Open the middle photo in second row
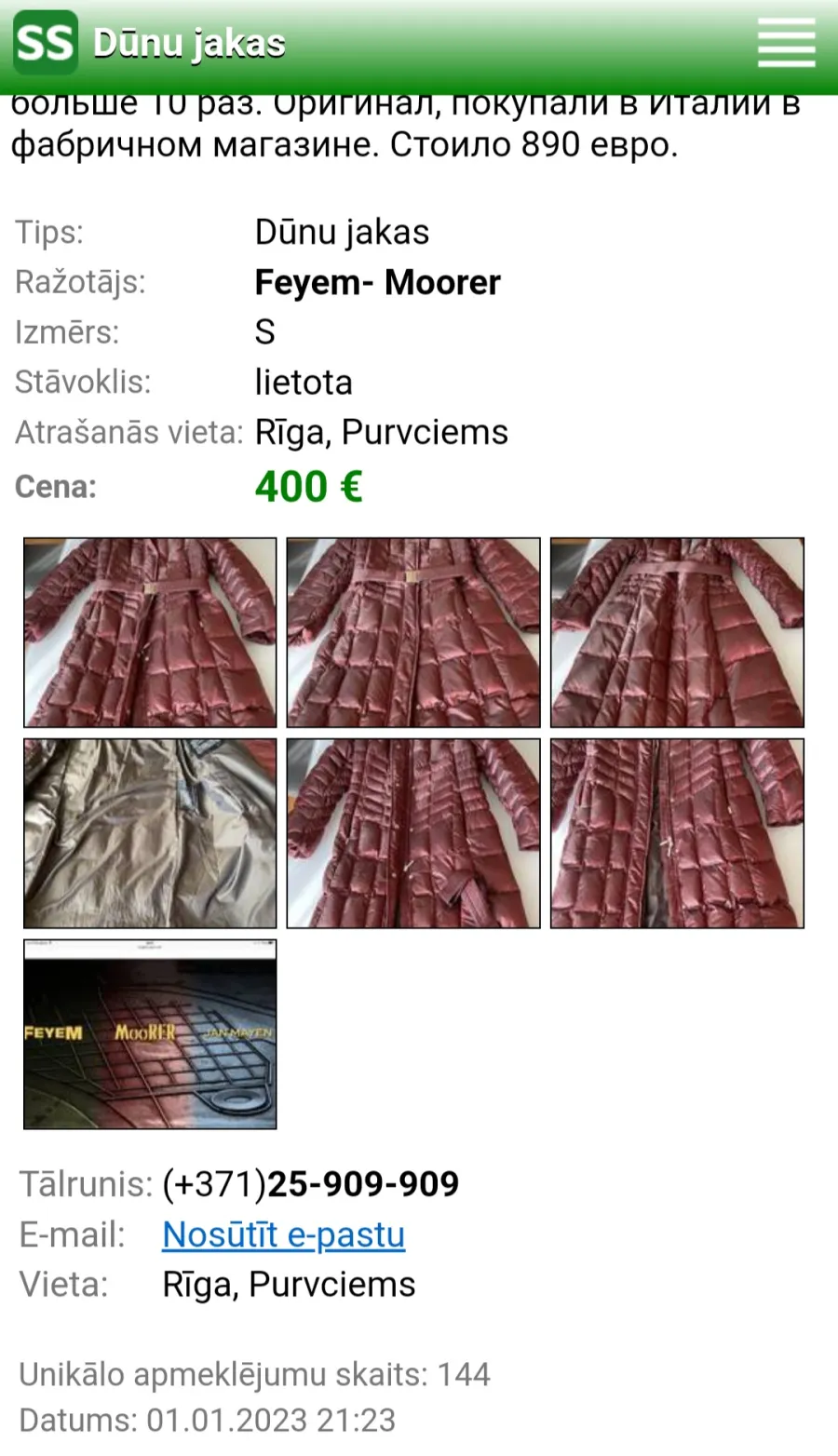 (413, 833)
